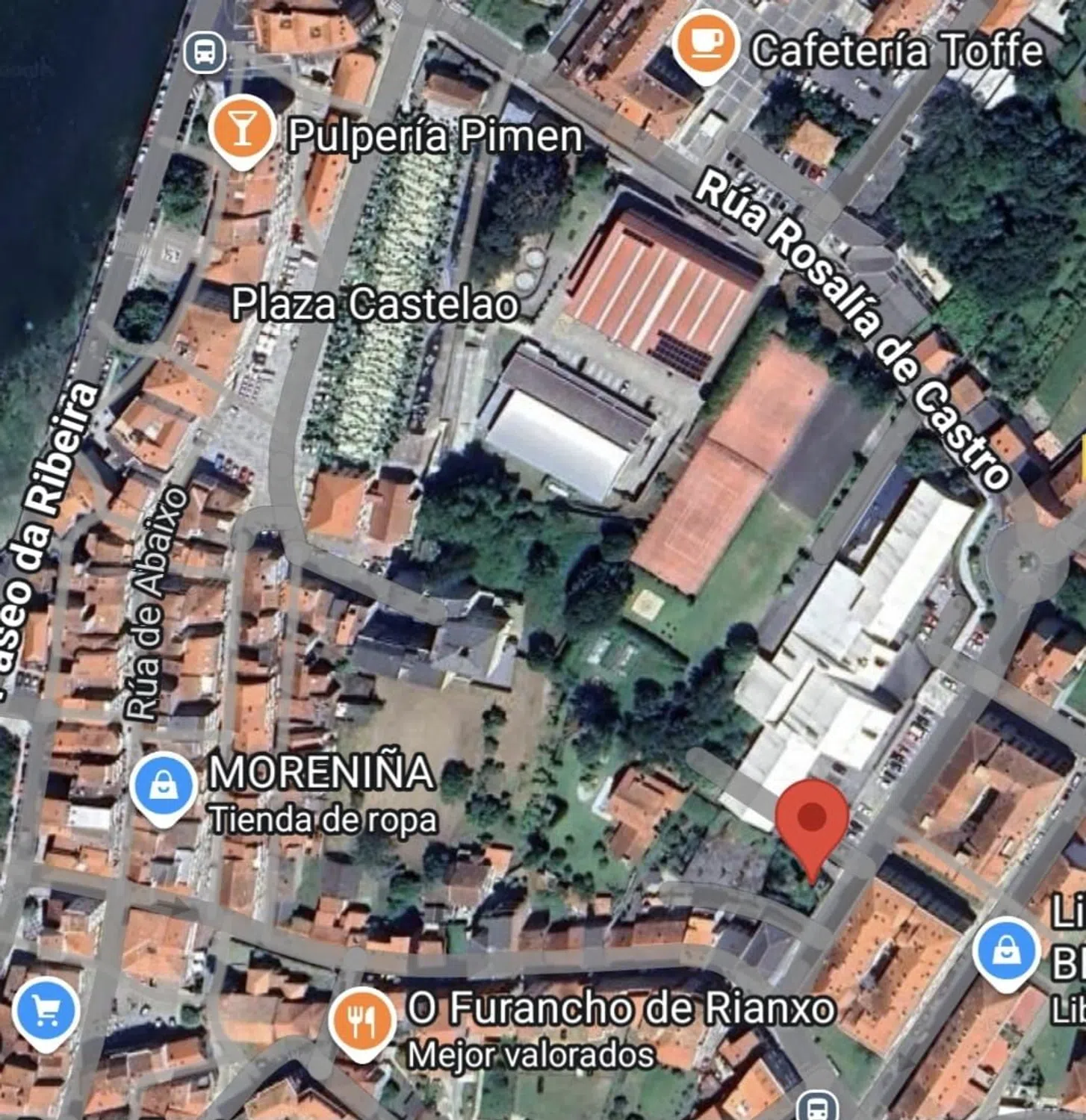Select the bus stop below O Furancho
This screenshot has width=1086, height=1120.
816,1106
